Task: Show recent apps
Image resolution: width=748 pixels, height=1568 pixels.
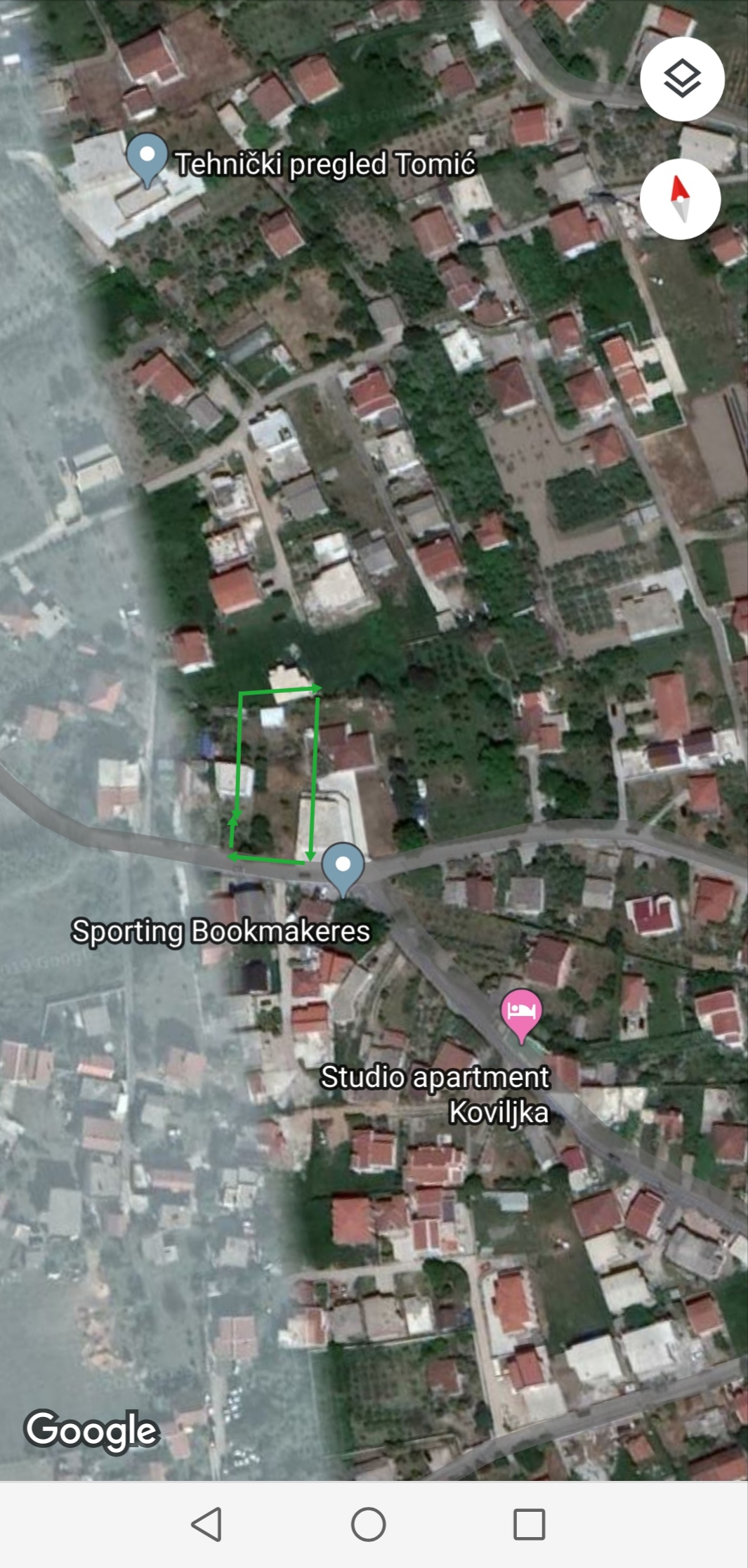Action: click(x=530, y=1524)
